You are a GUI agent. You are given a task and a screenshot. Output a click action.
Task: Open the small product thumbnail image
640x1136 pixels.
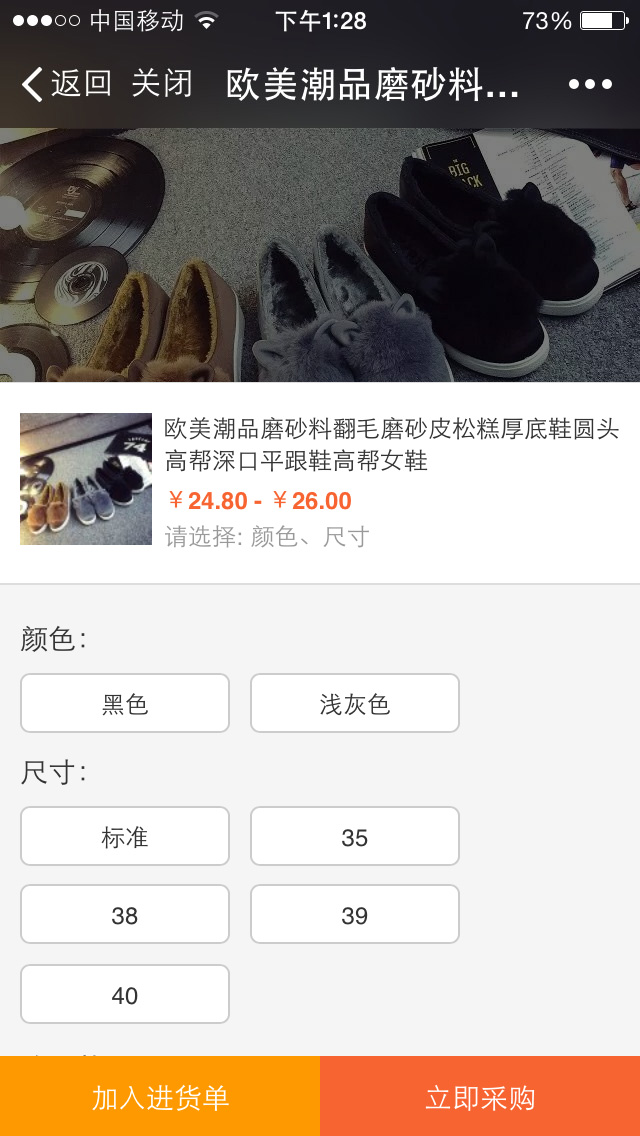pyautogui.click(x=86, y=479)
